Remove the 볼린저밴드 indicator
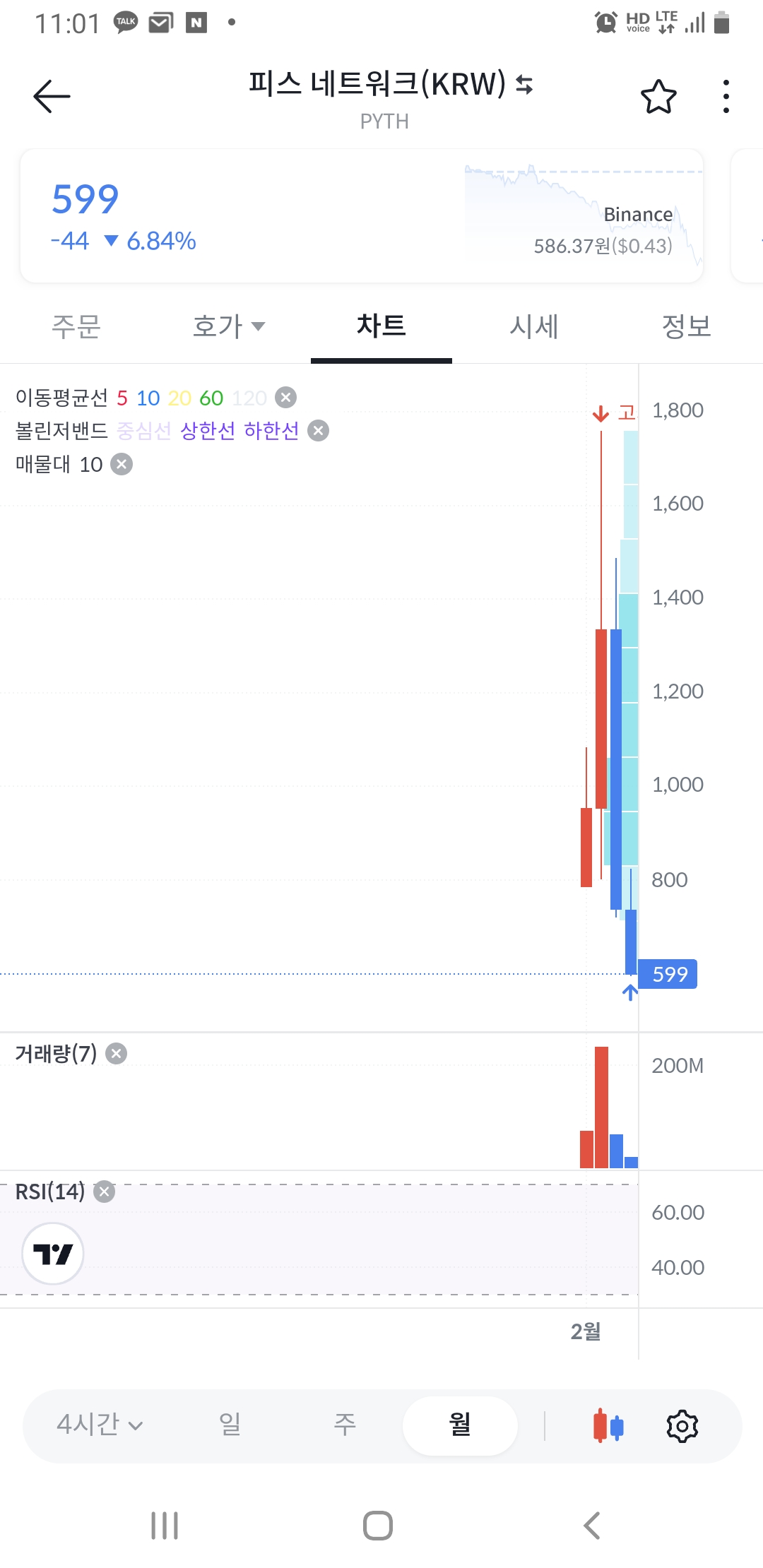The image size is (763, 1568). pos(319,431)
